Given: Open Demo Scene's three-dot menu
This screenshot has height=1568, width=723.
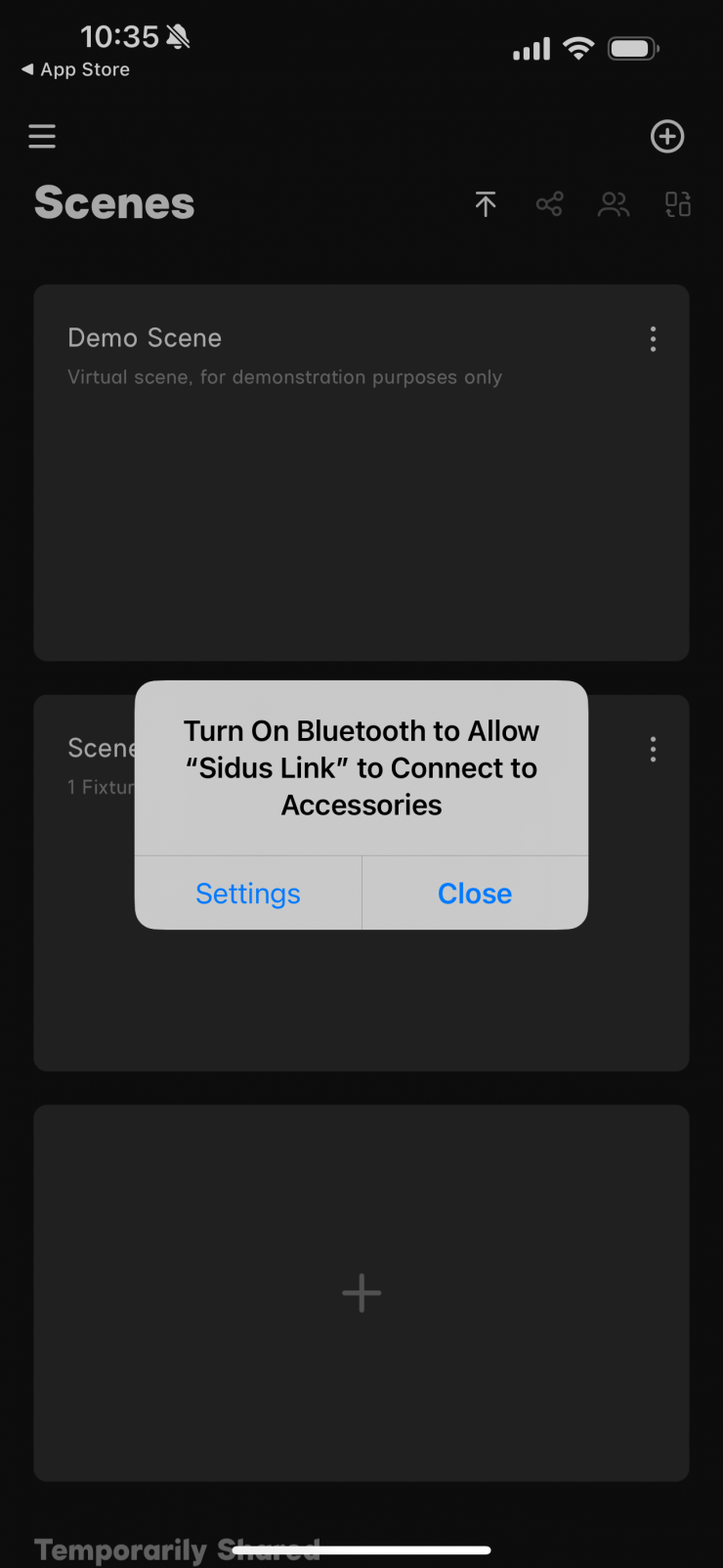Looking at the screenshot, I should point(653,339).
